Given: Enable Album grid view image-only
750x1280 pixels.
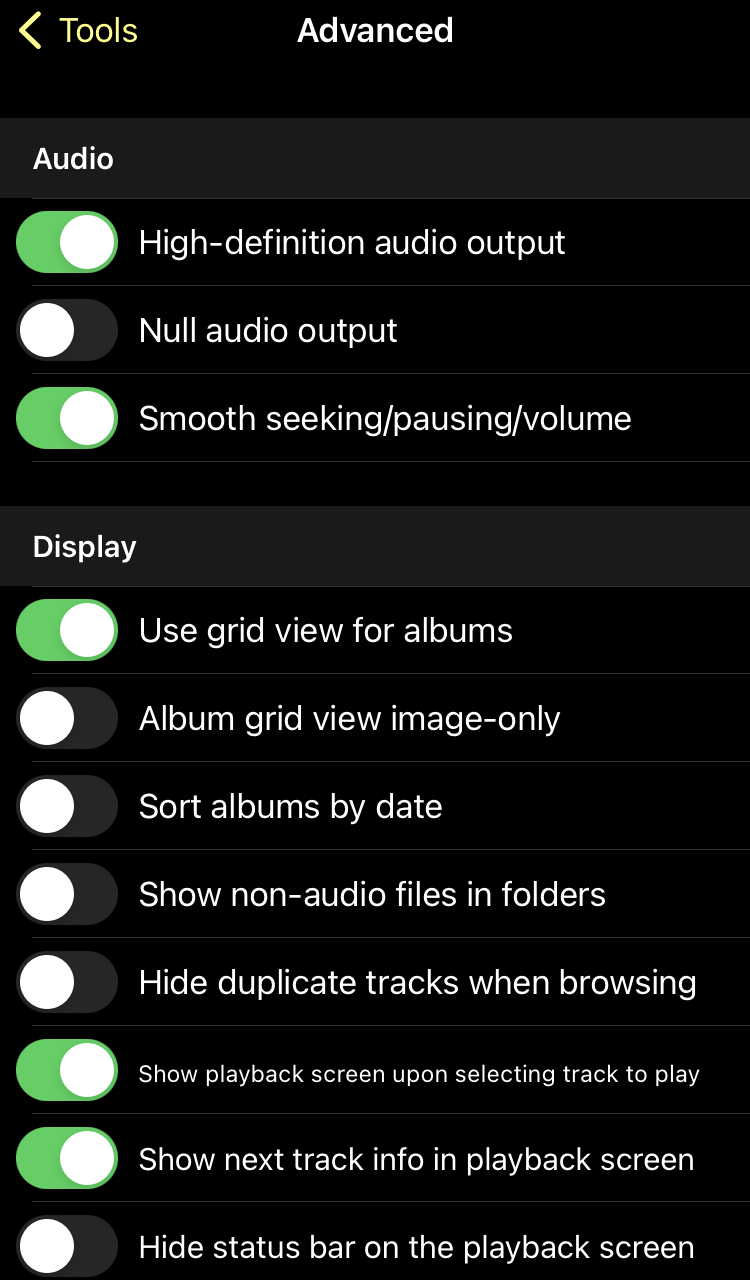Looking at the screenshot, I should (x=67, y=718).
